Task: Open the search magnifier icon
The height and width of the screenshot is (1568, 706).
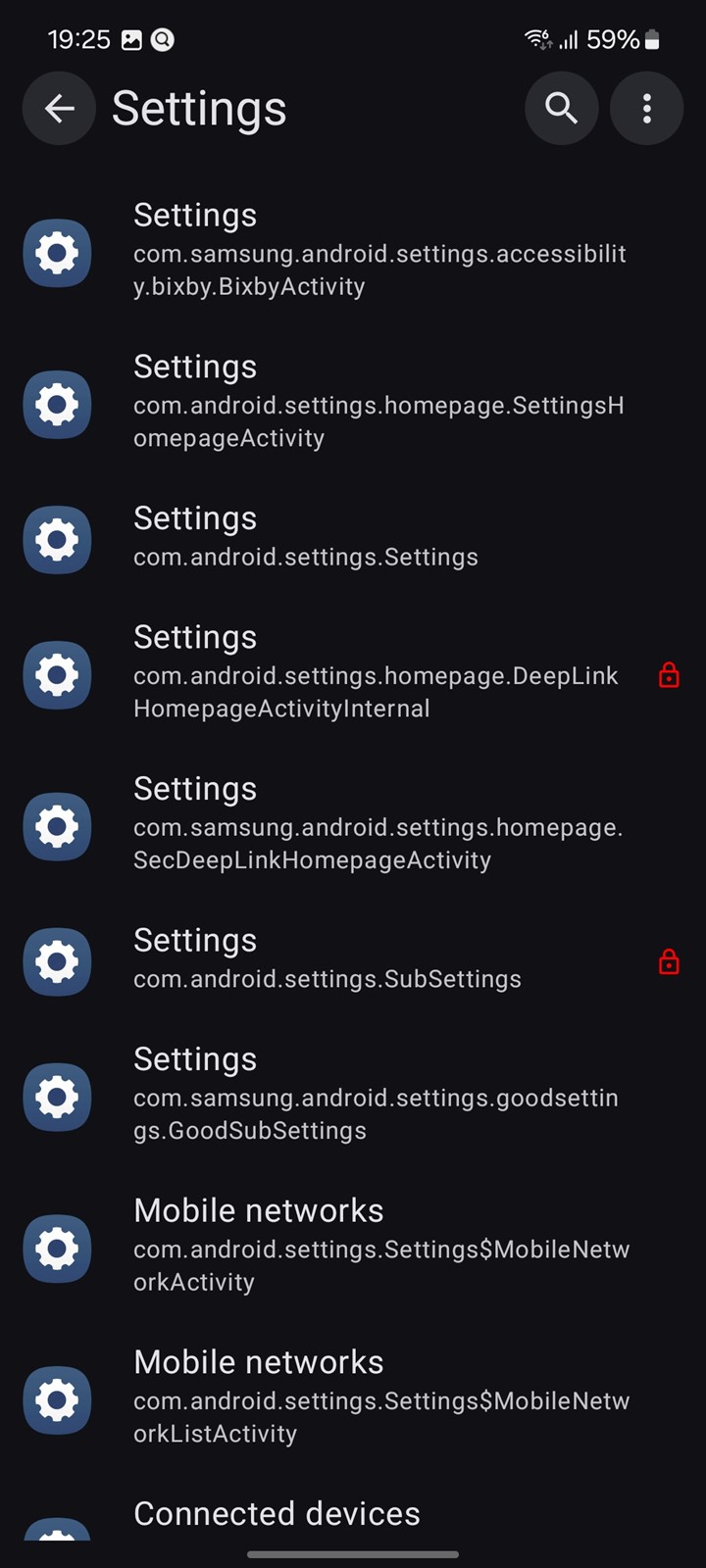Action: [561, 108]
